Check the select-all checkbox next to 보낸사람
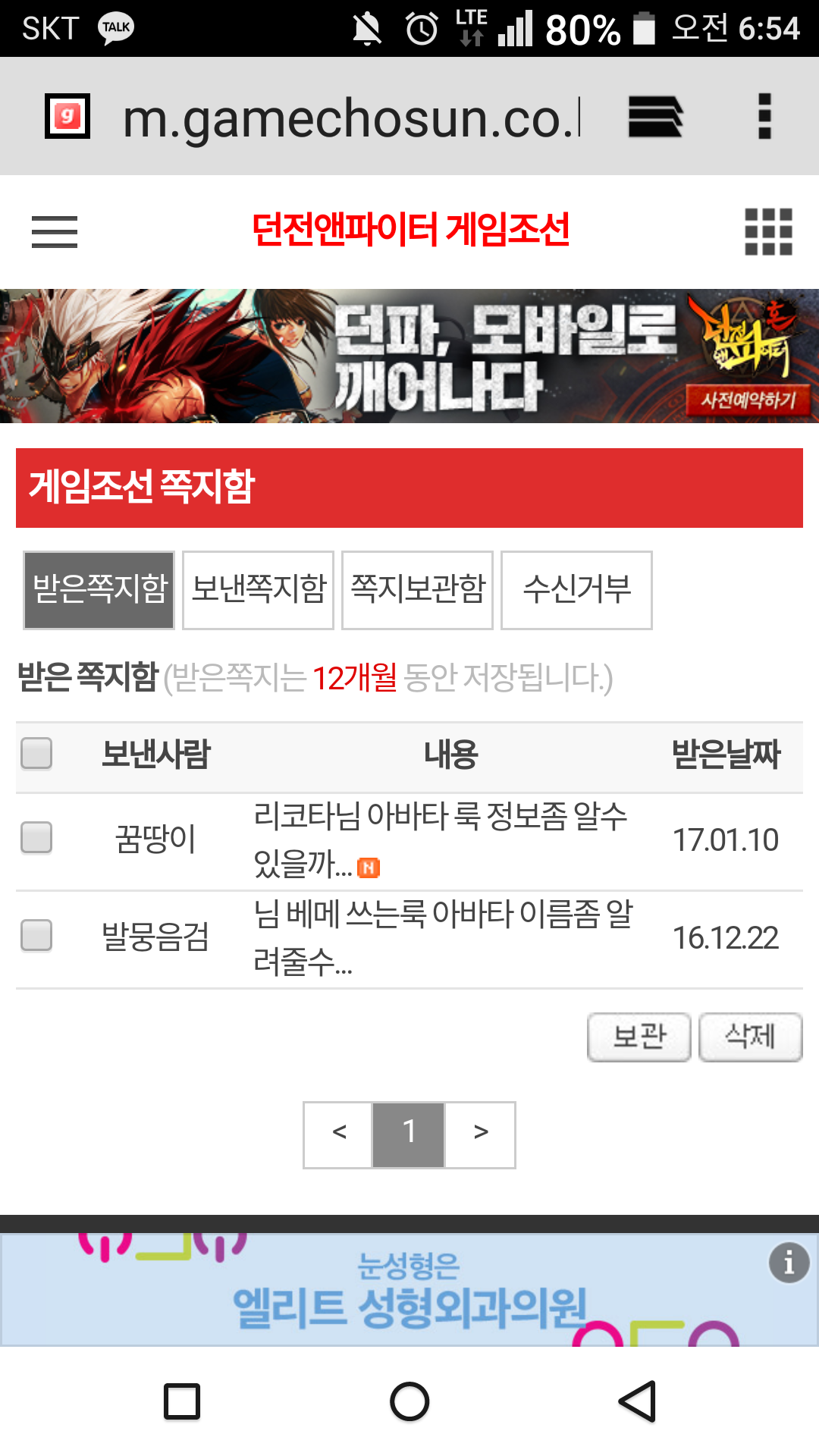Screen dimensions: 819x1456 click(x=36, y=754)
